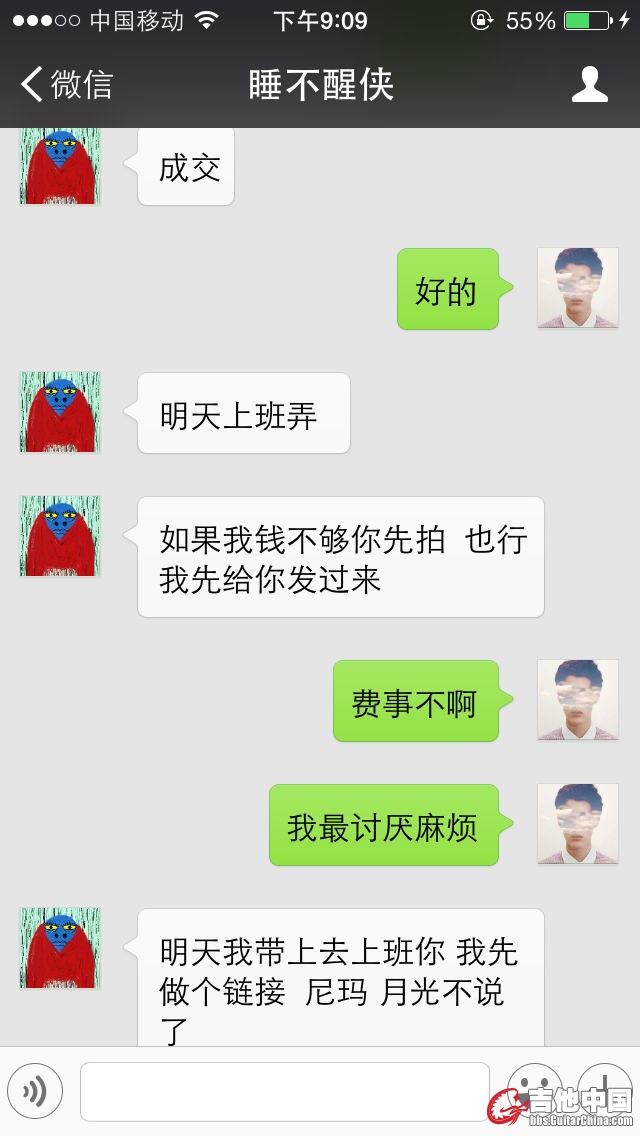Open my avatar beside 我最讨厌麻烦

pos(578,824)
